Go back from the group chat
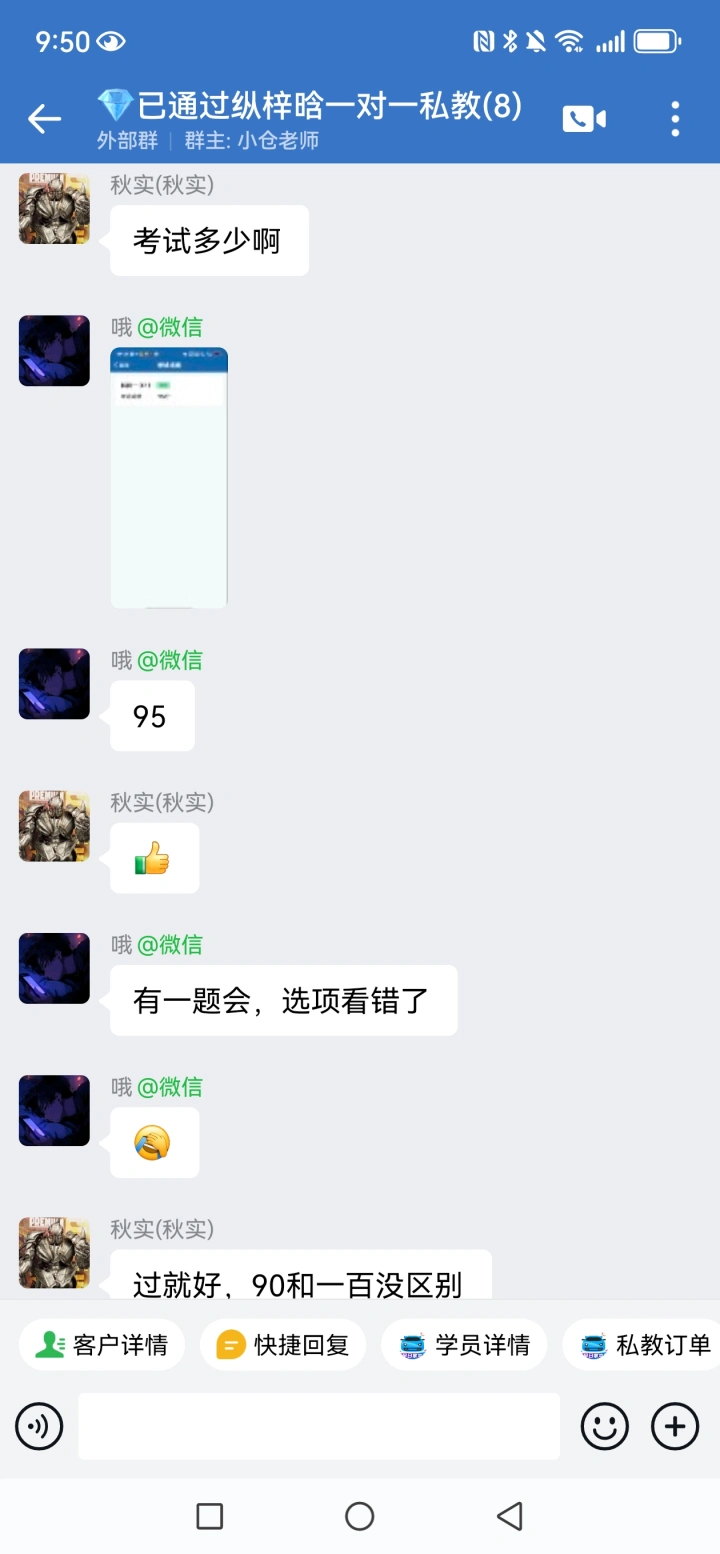 pos(44,119)
